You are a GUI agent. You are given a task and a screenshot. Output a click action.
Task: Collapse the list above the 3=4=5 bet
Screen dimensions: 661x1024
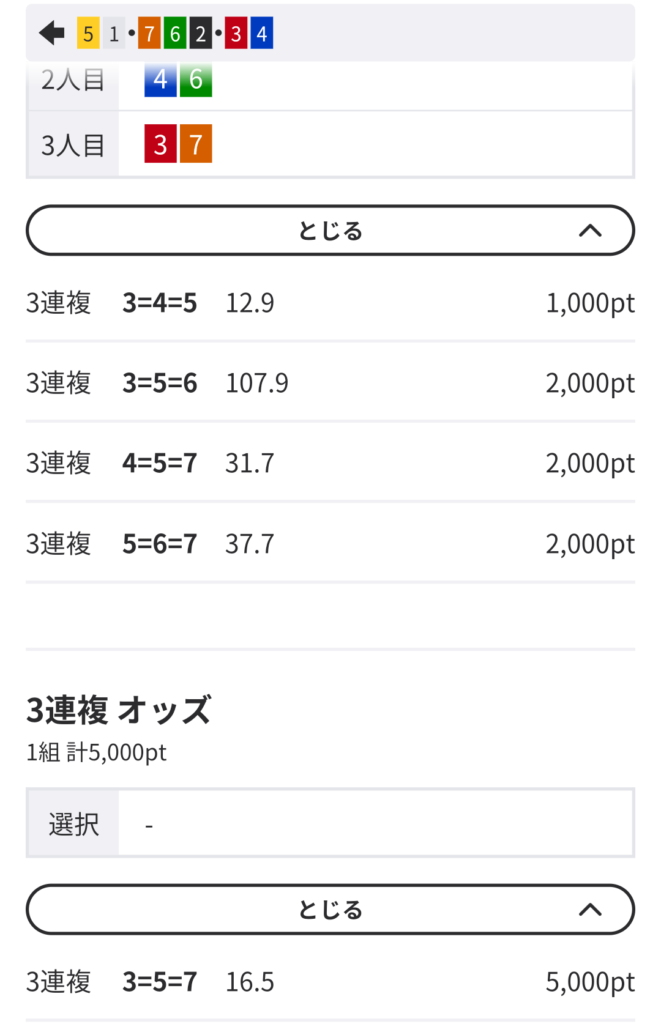[330, 231]
